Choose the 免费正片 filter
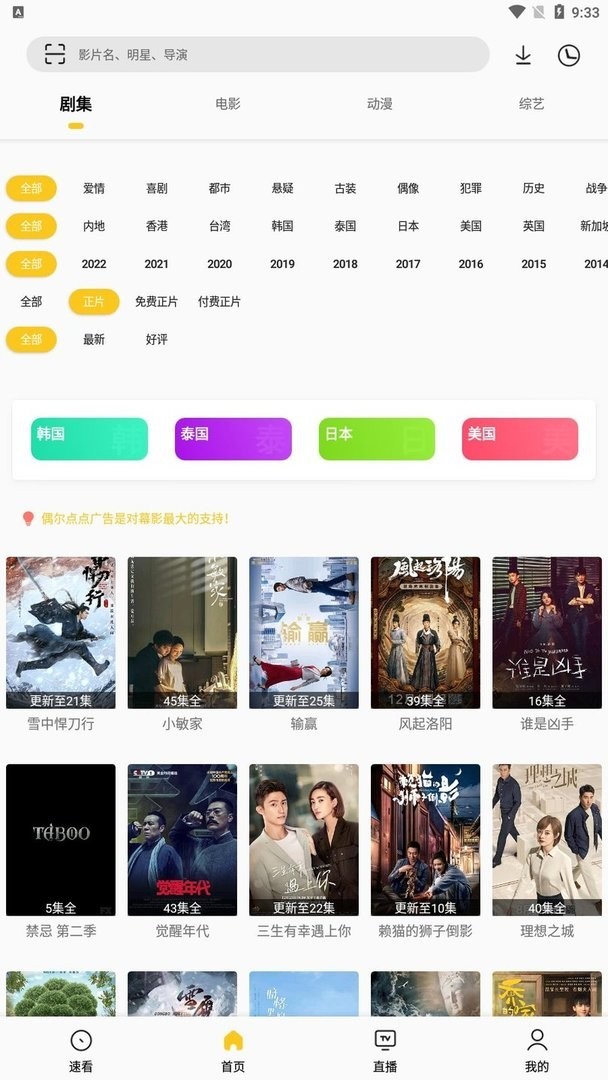The image size is (608, 1080). pyautogui.click(x=157, y=302)
